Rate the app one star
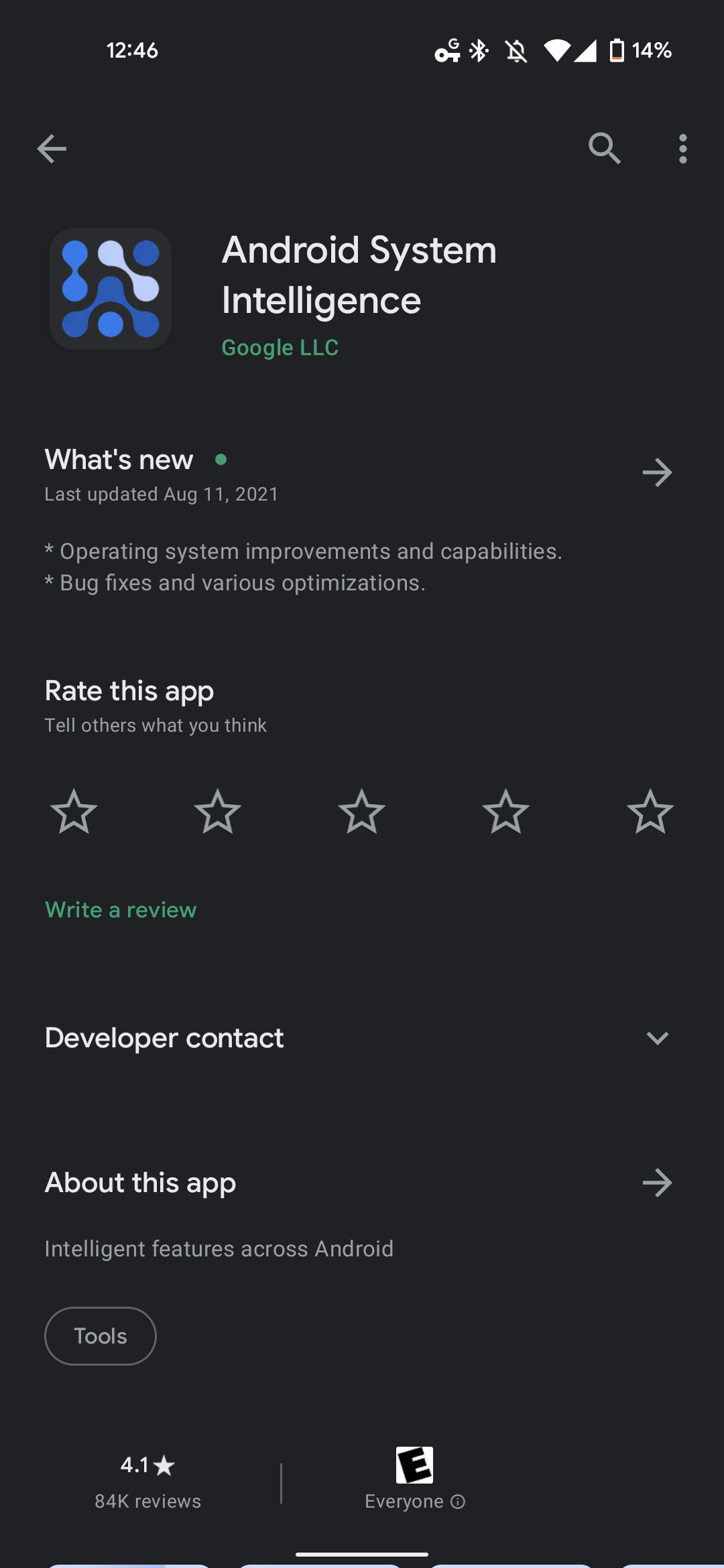 pyautogui.click(x=74, y=811)
